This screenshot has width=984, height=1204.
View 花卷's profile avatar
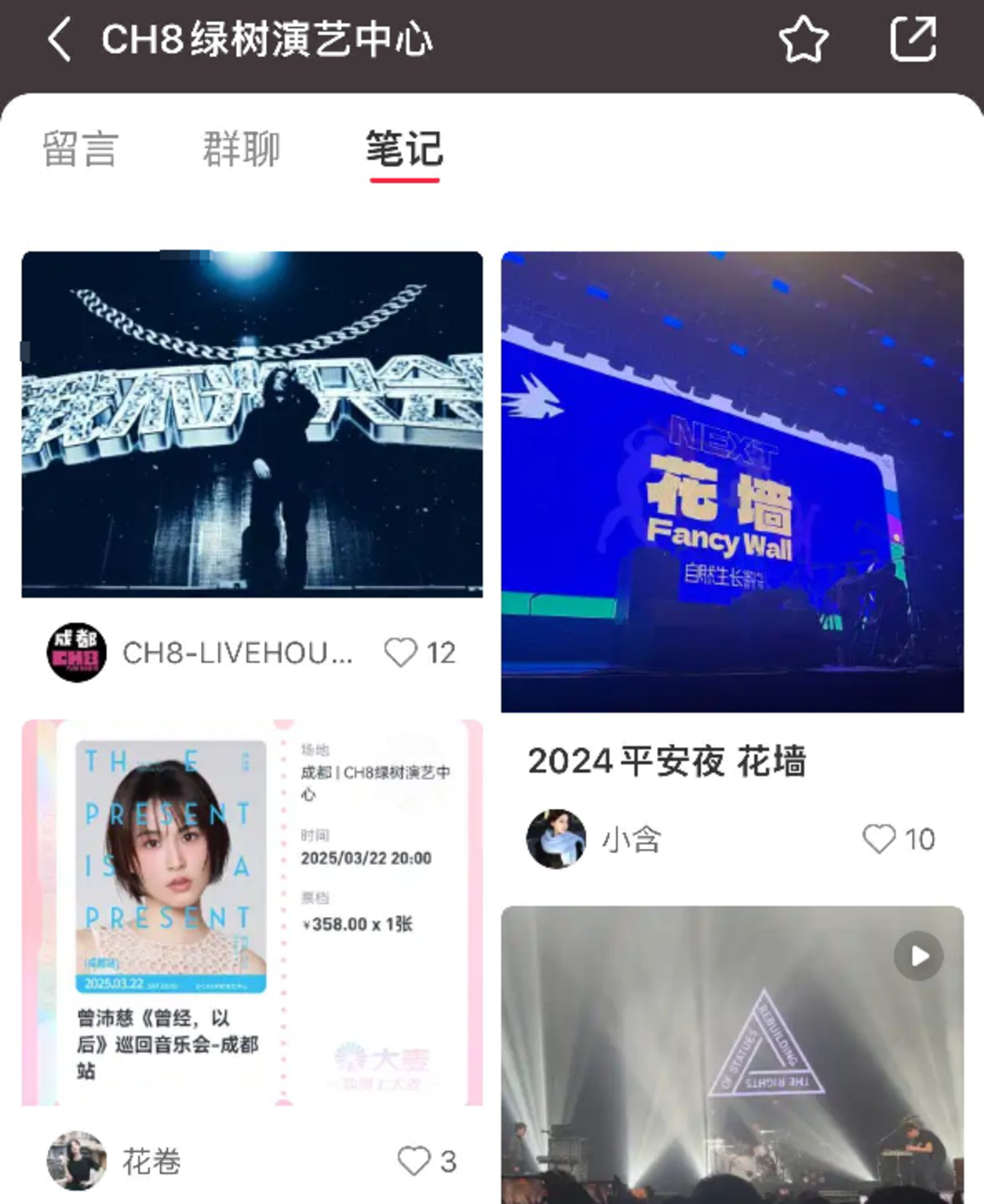(x=77, y=1161)
